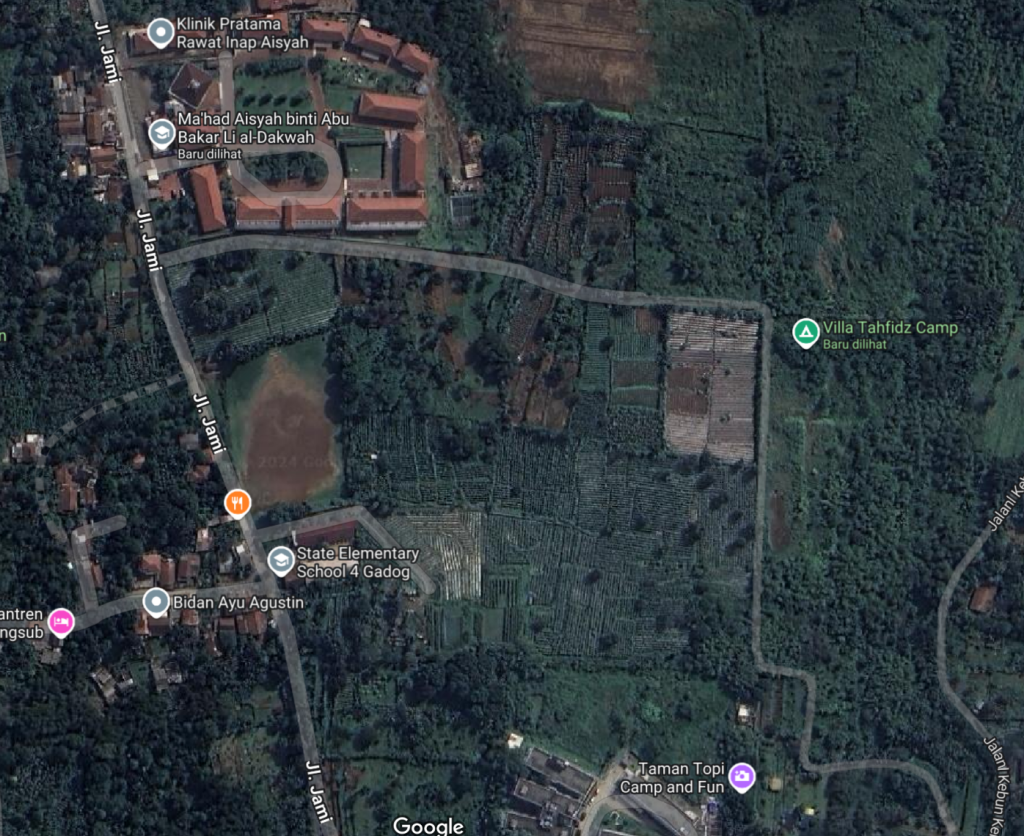Open State Elementary School 4 Gadog marker
Viewport: 1024px width, 836px height.
tap(282, 560)
